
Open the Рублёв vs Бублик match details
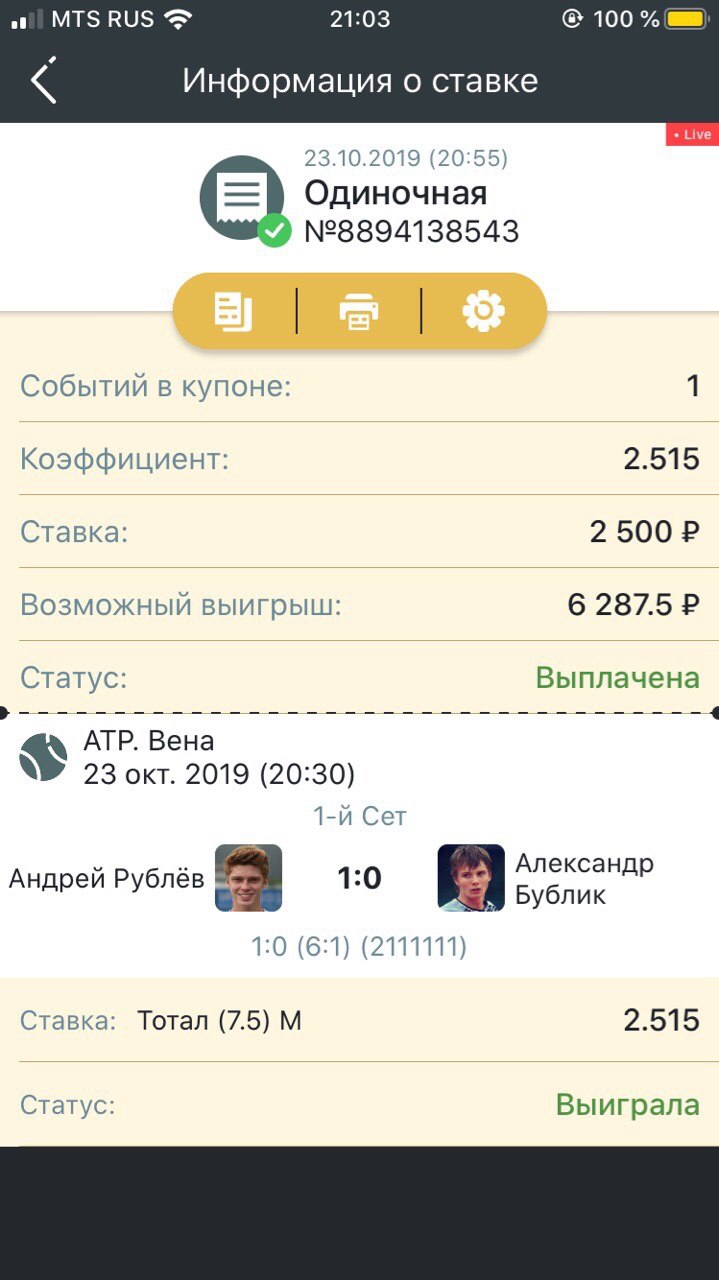[359, 878]
